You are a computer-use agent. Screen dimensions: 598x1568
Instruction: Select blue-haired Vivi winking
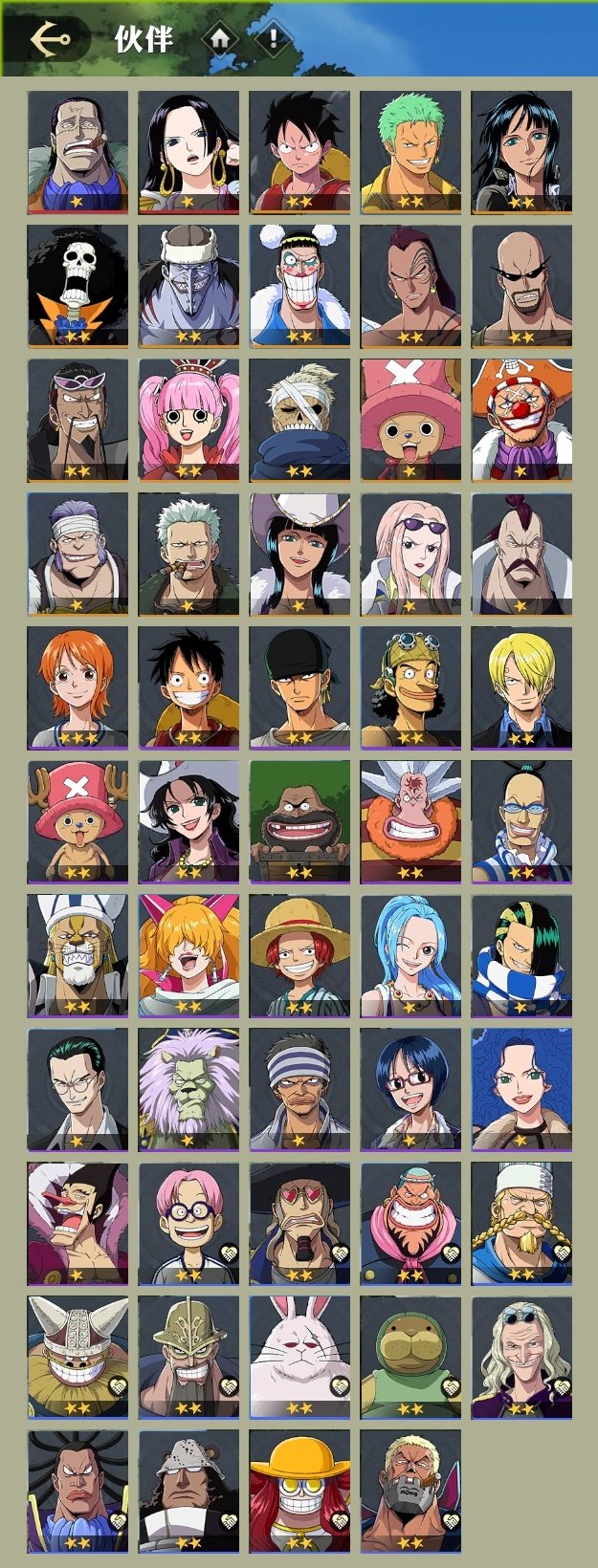(x=410, y=955)
